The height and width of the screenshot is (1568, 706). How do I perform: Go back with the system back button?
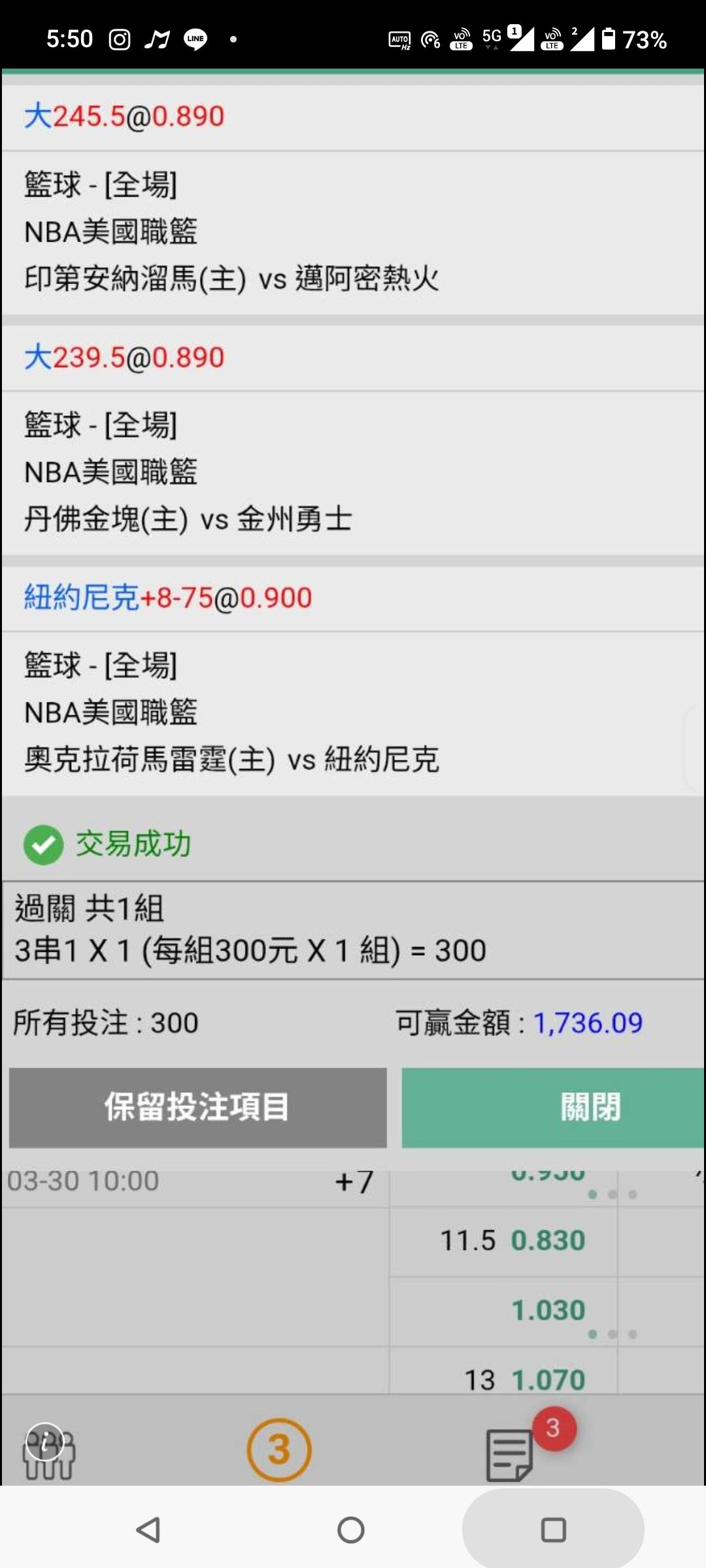click(x=148, y=1529)
